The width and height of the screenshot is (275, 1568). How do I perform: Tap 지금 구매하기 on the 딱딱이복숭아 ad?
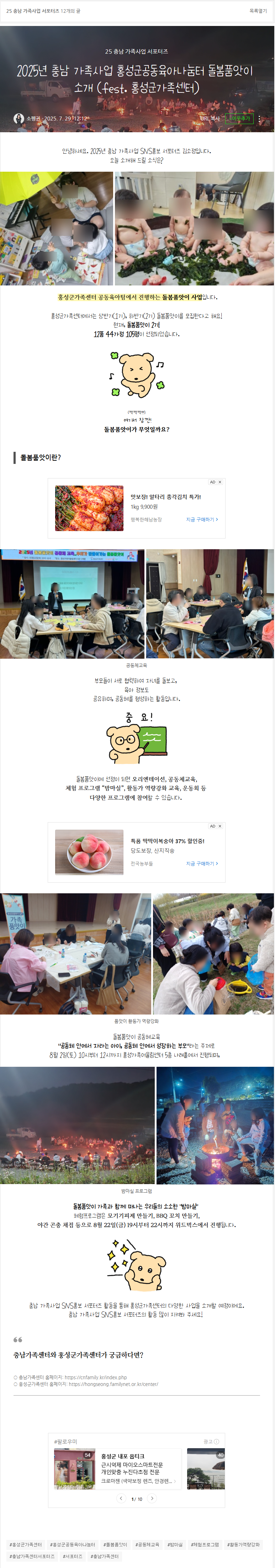coord(202,863)
